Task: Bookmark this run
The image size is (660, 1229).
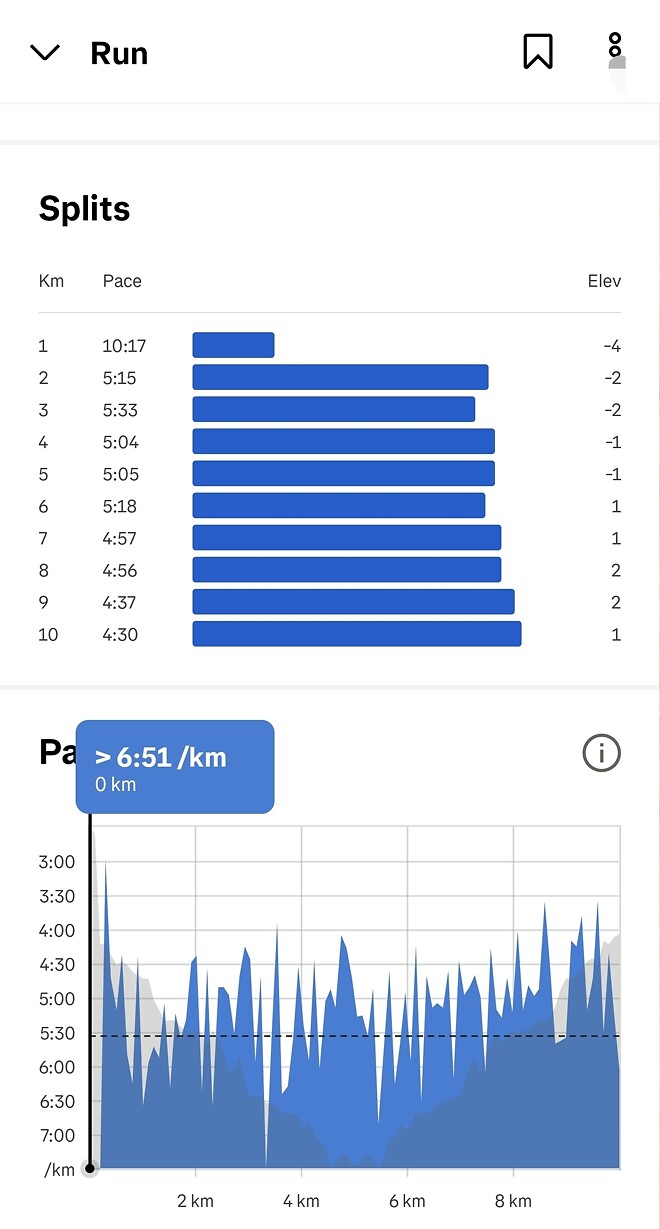Action: coord(538,52)
